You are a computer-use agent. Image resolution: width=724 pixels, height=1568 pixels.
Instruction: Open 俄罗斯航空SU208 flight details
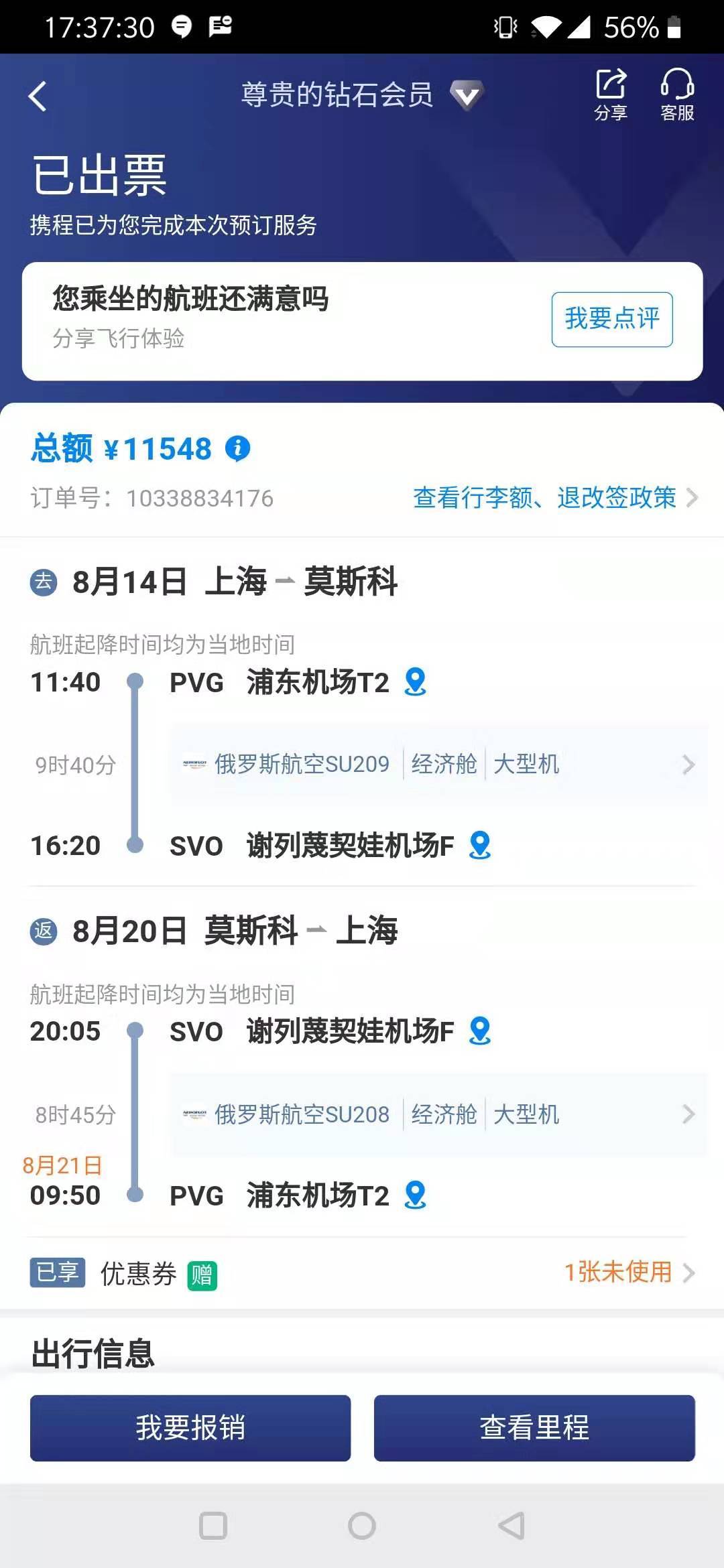pyautogui.click(x=438, y=1114)
